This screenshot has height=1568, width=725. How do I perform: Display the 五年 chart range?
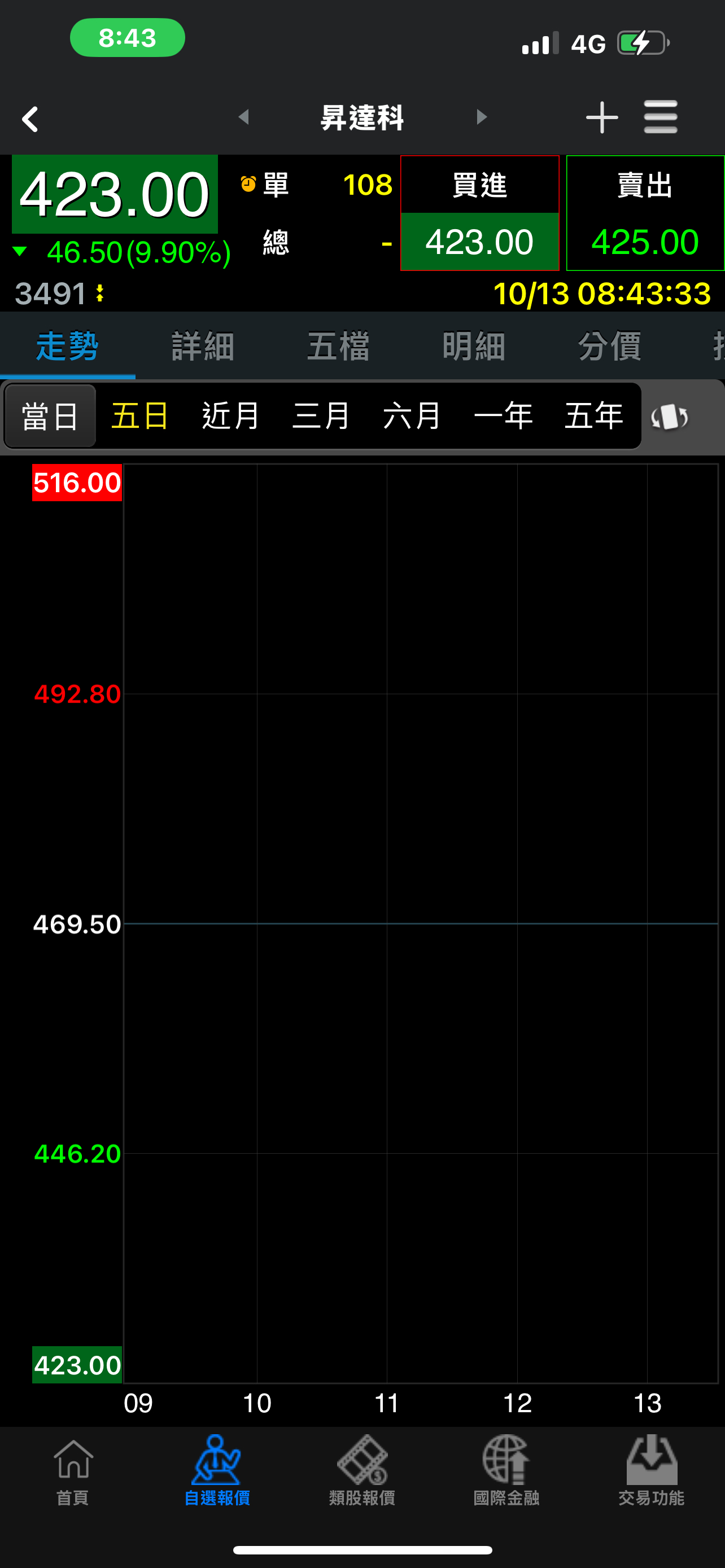coord(593,417)
